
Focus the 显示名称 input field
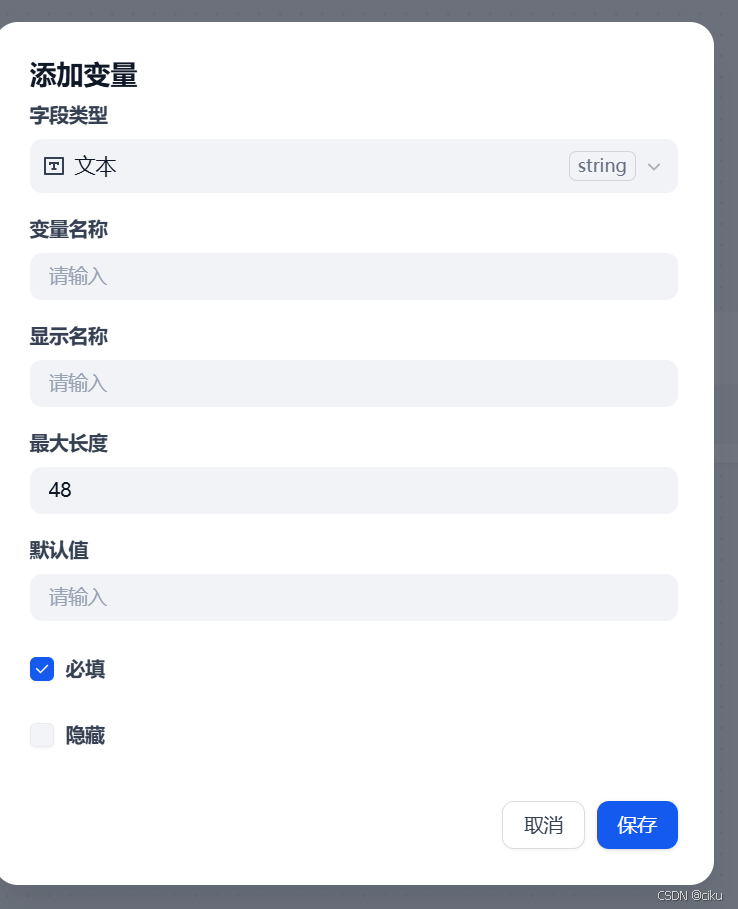354,383
